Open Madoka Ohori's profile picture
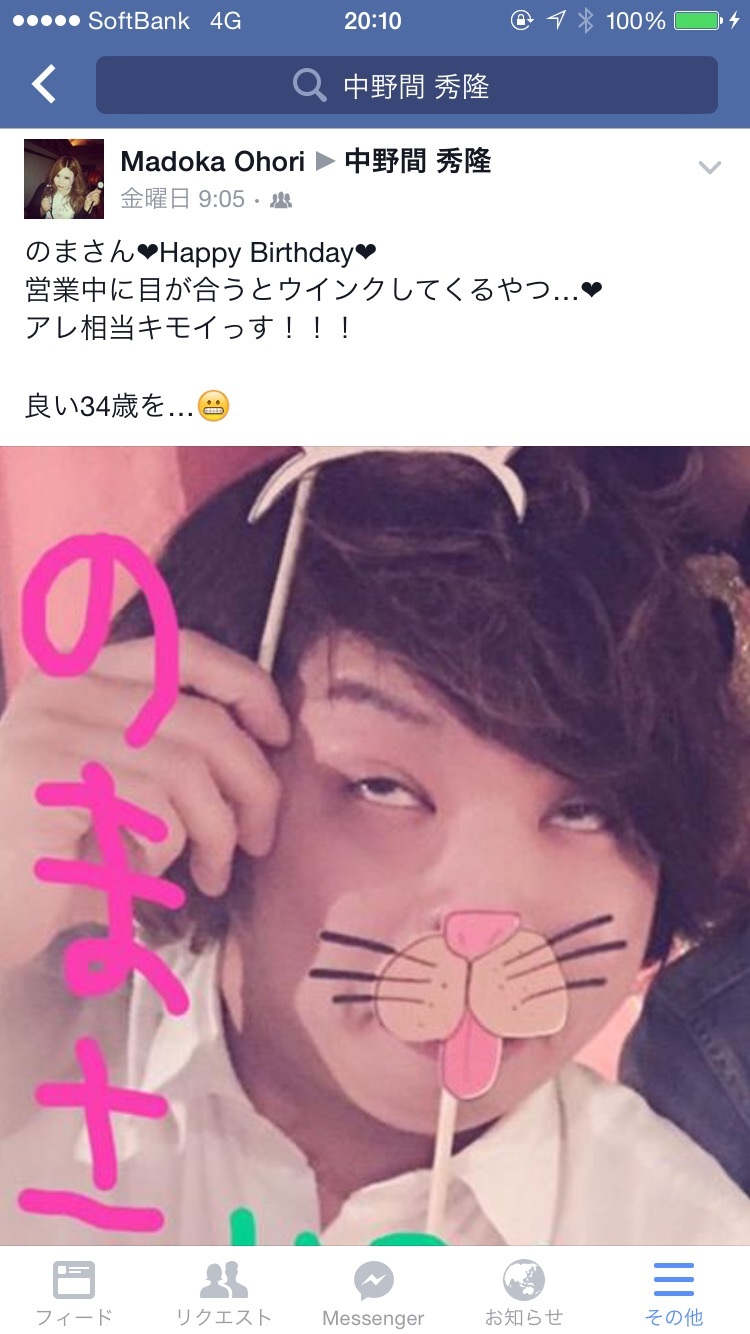Image resolution: width=750 pixels, height=1334 pixels. [63, 179]
